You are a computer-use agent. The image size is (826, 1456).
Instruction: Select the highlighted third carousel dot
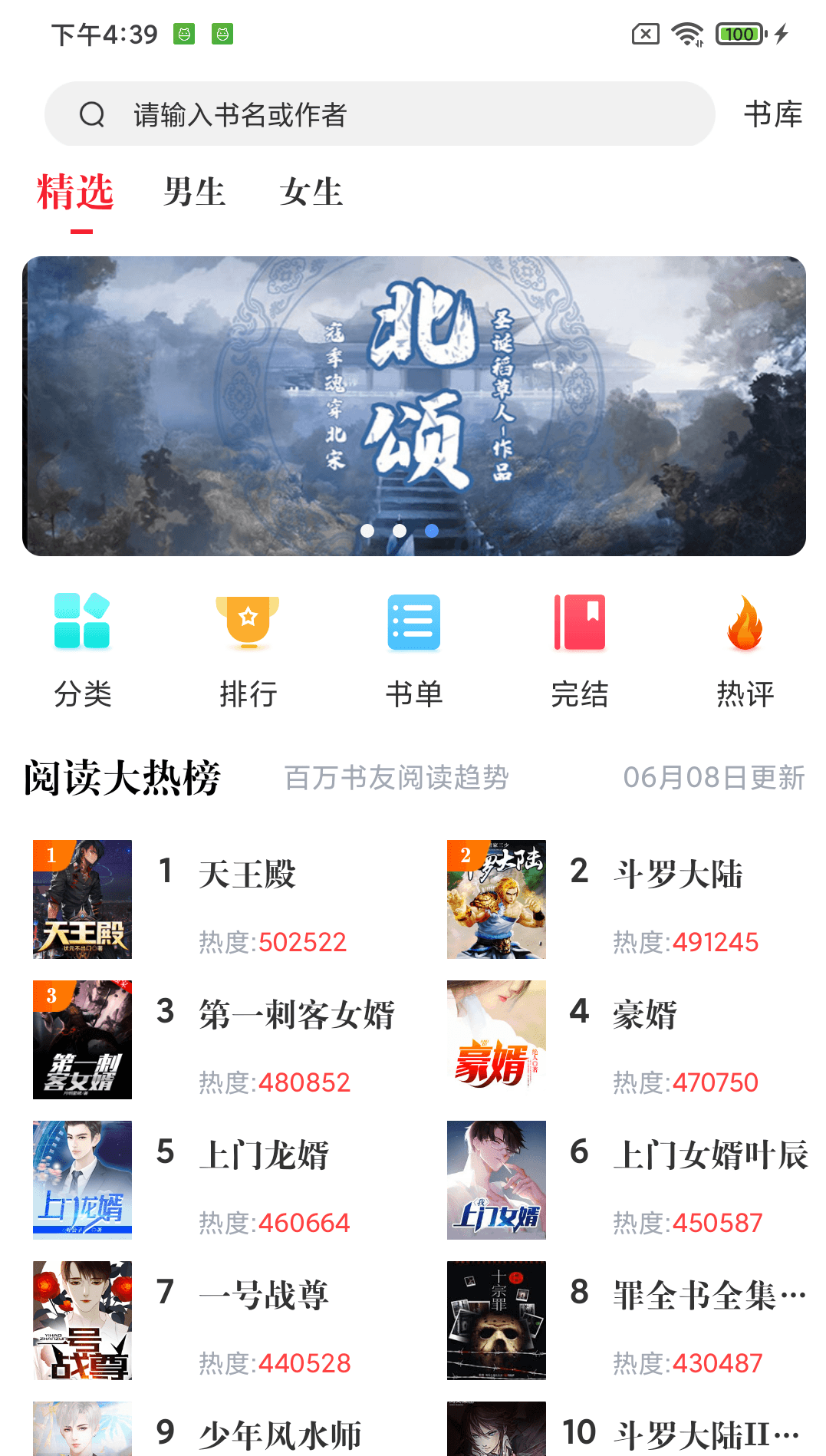tap(431, 530)
